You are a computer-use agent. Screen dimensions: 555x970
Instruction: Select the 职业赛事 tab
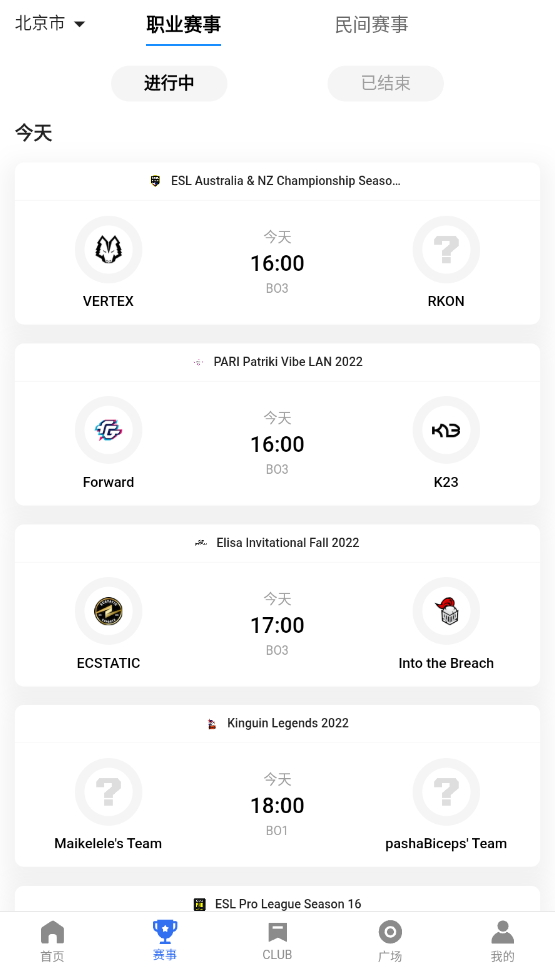183,25
